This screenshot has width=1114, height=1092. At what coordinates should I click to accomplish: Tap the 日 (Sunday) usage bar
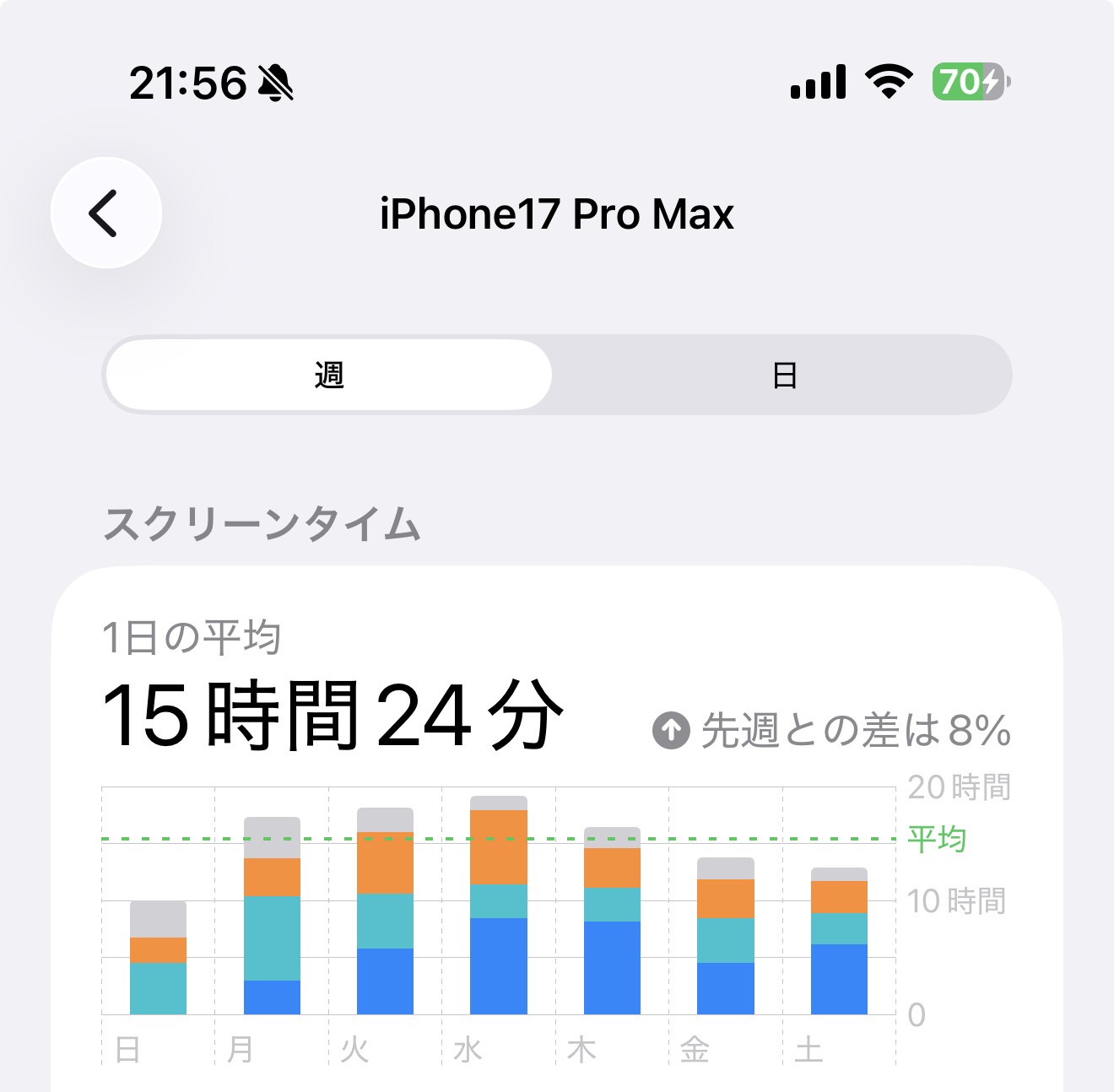point(158,958)
